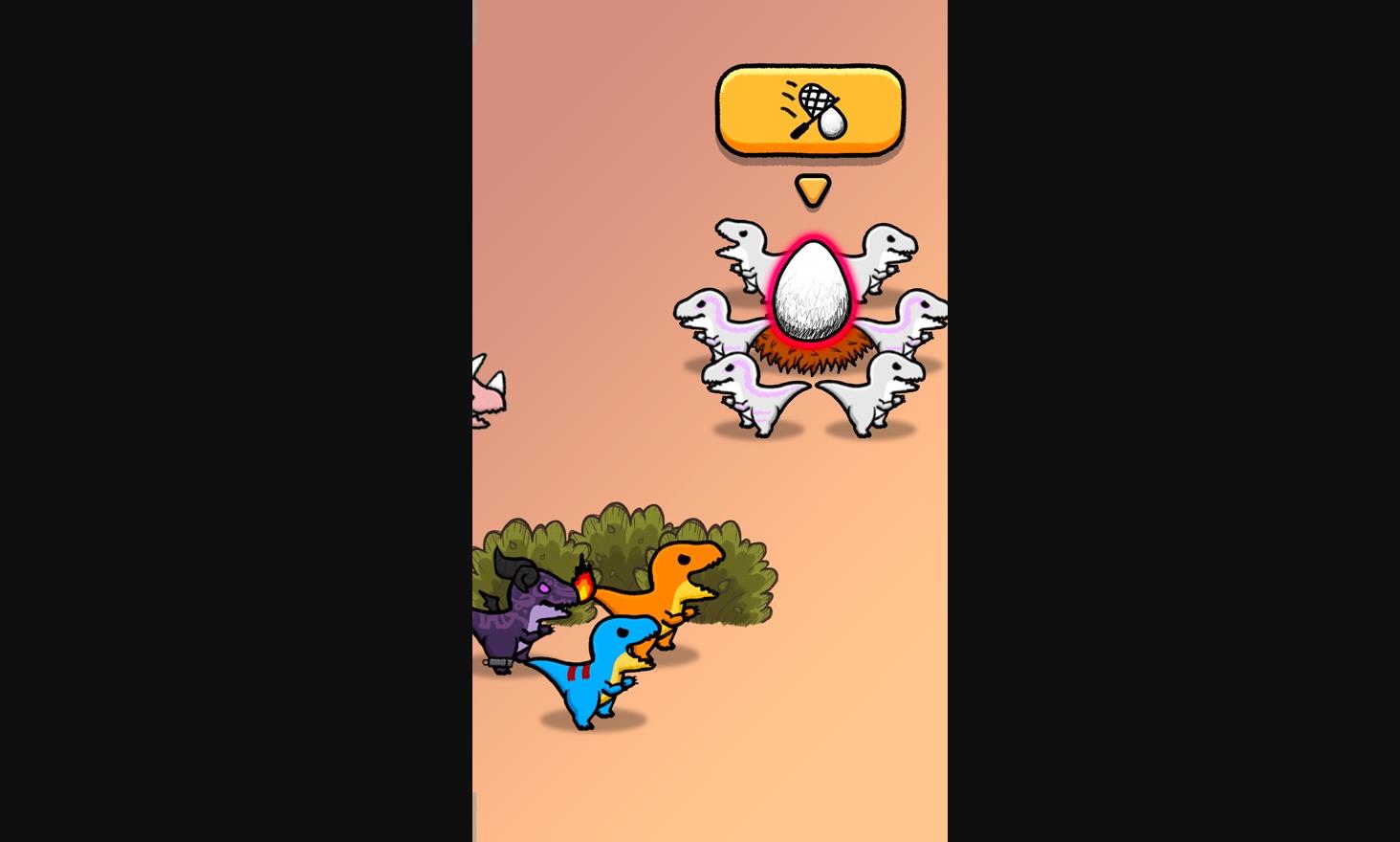
Task: Tap the yellow net catch-egg button
Action: coord(810,111)
